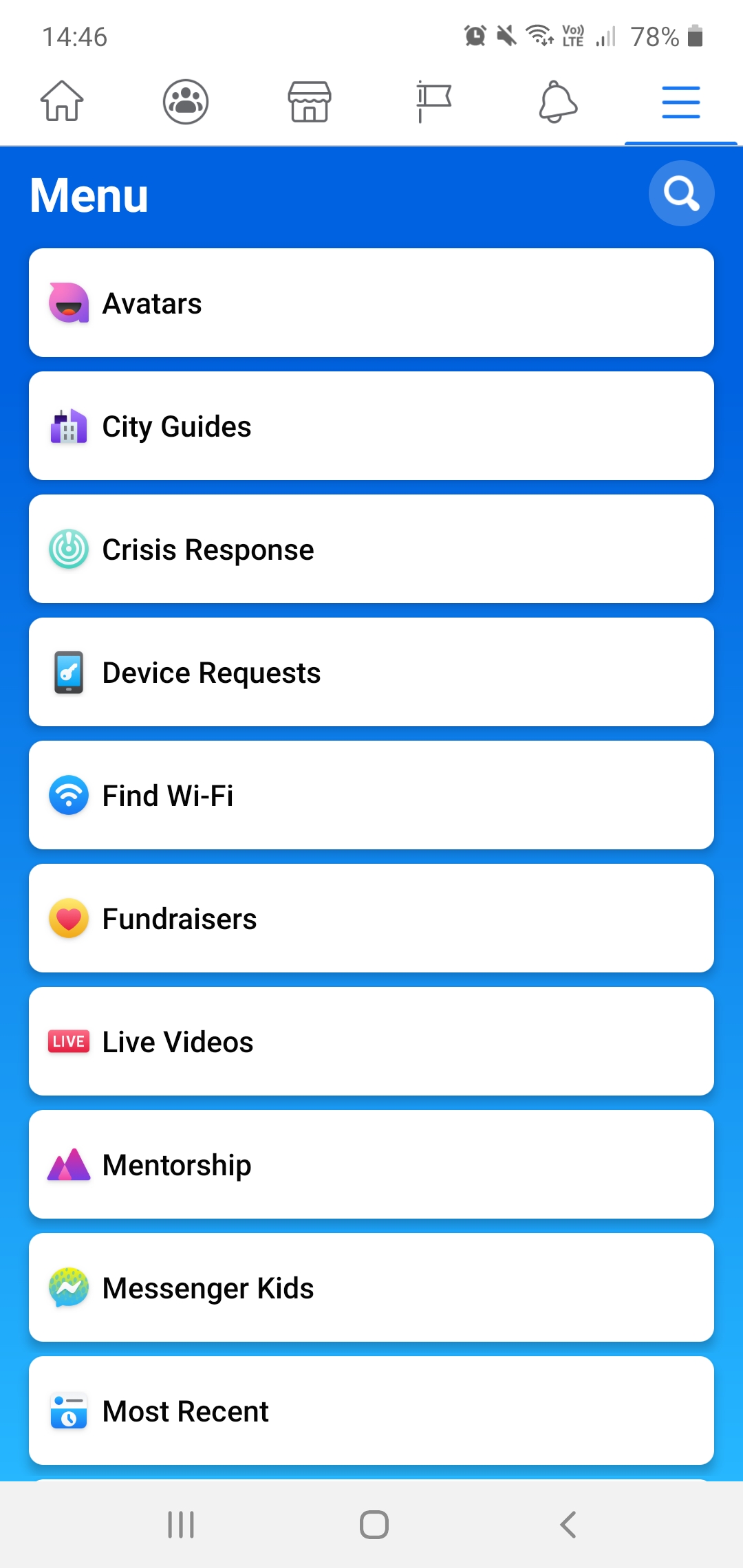View Device Requests
743x1568 pixels.
point(371,672)
